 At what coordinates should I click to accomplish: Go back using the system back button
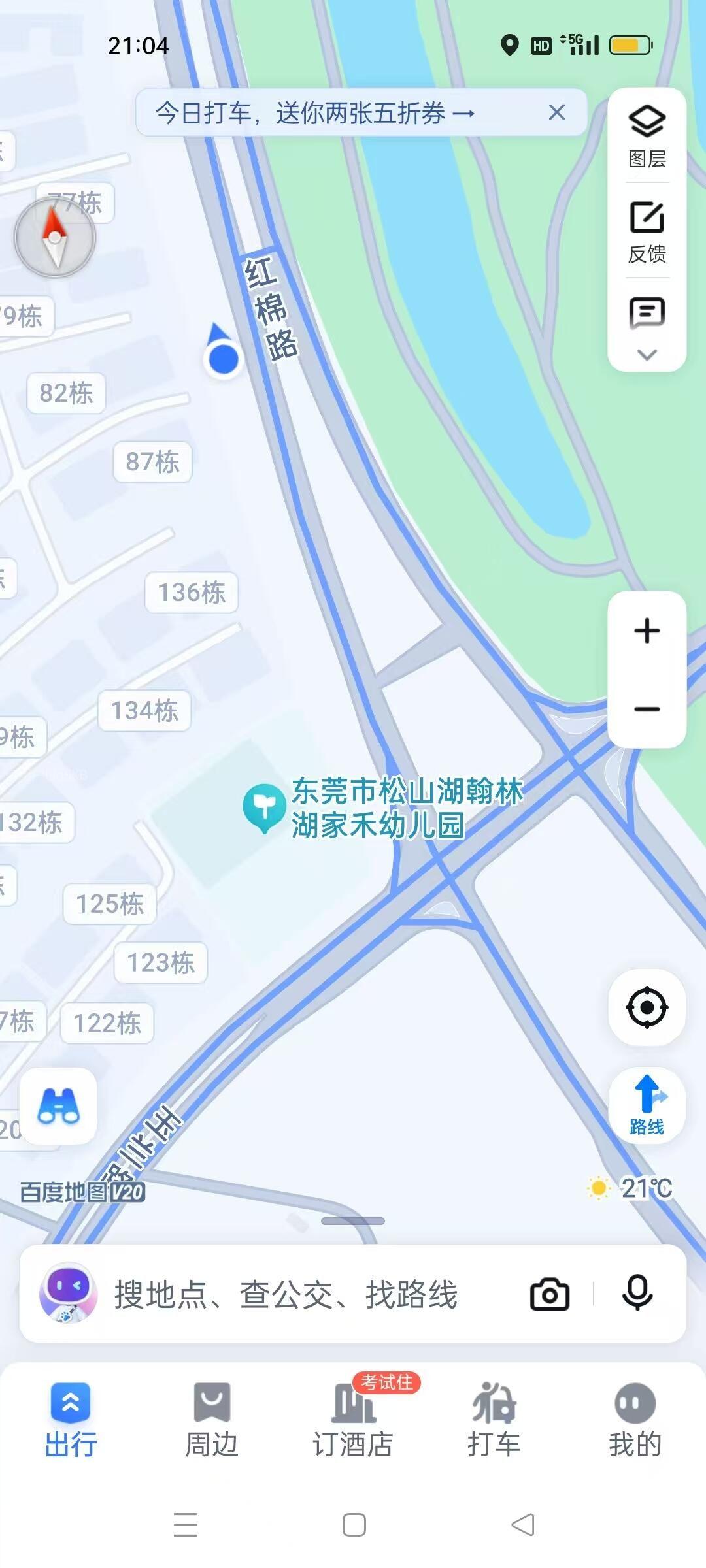[x=523, y=1525]
